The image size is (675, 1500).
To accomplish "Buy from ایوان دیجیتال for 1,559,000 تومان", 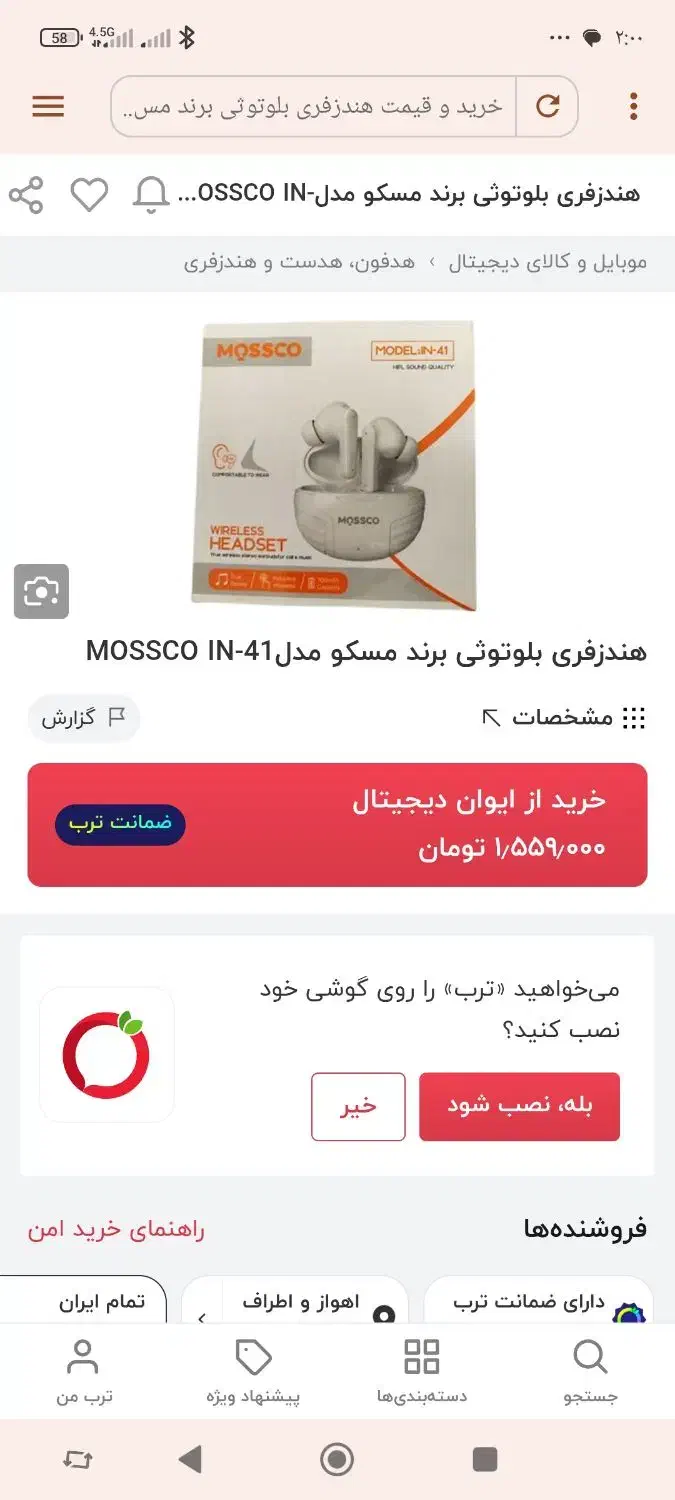I will [337, 825].
